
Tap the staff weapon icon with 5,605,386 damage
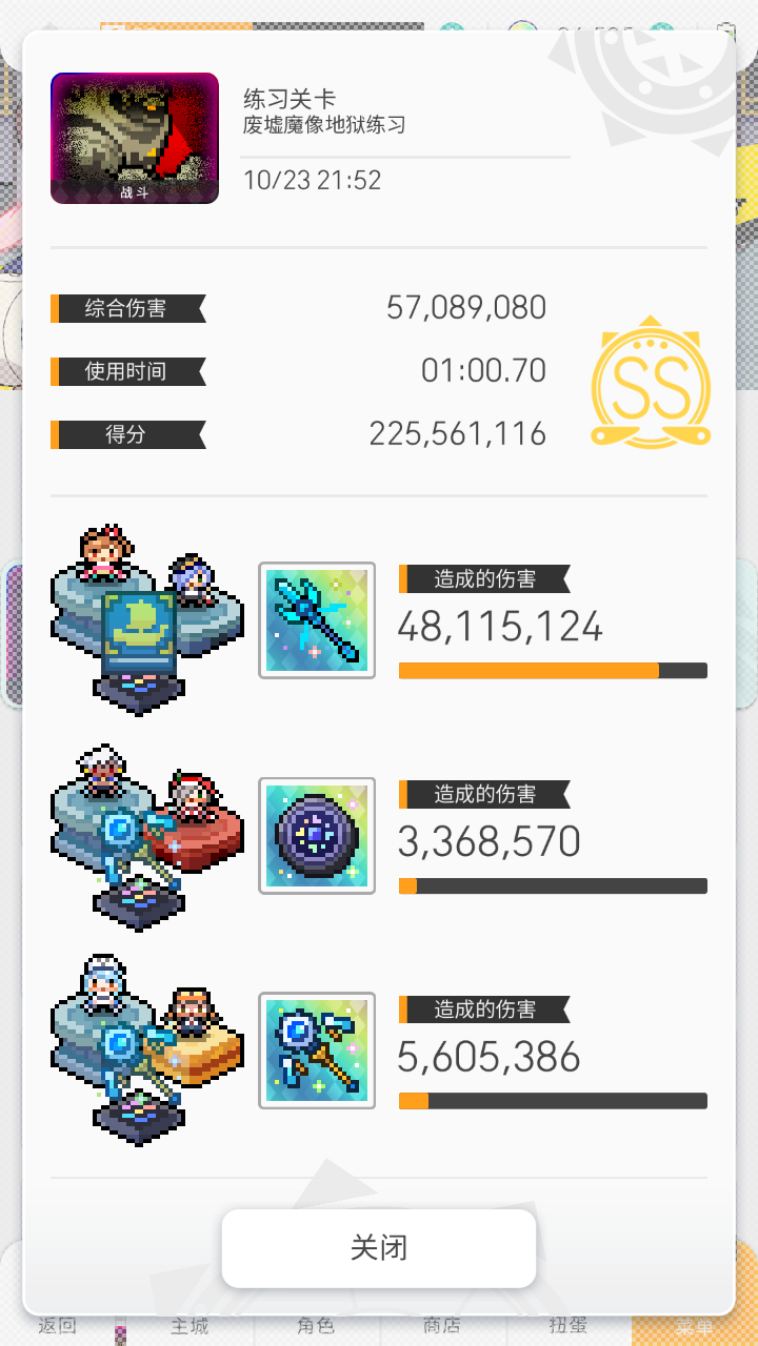tap(317, 1050)
